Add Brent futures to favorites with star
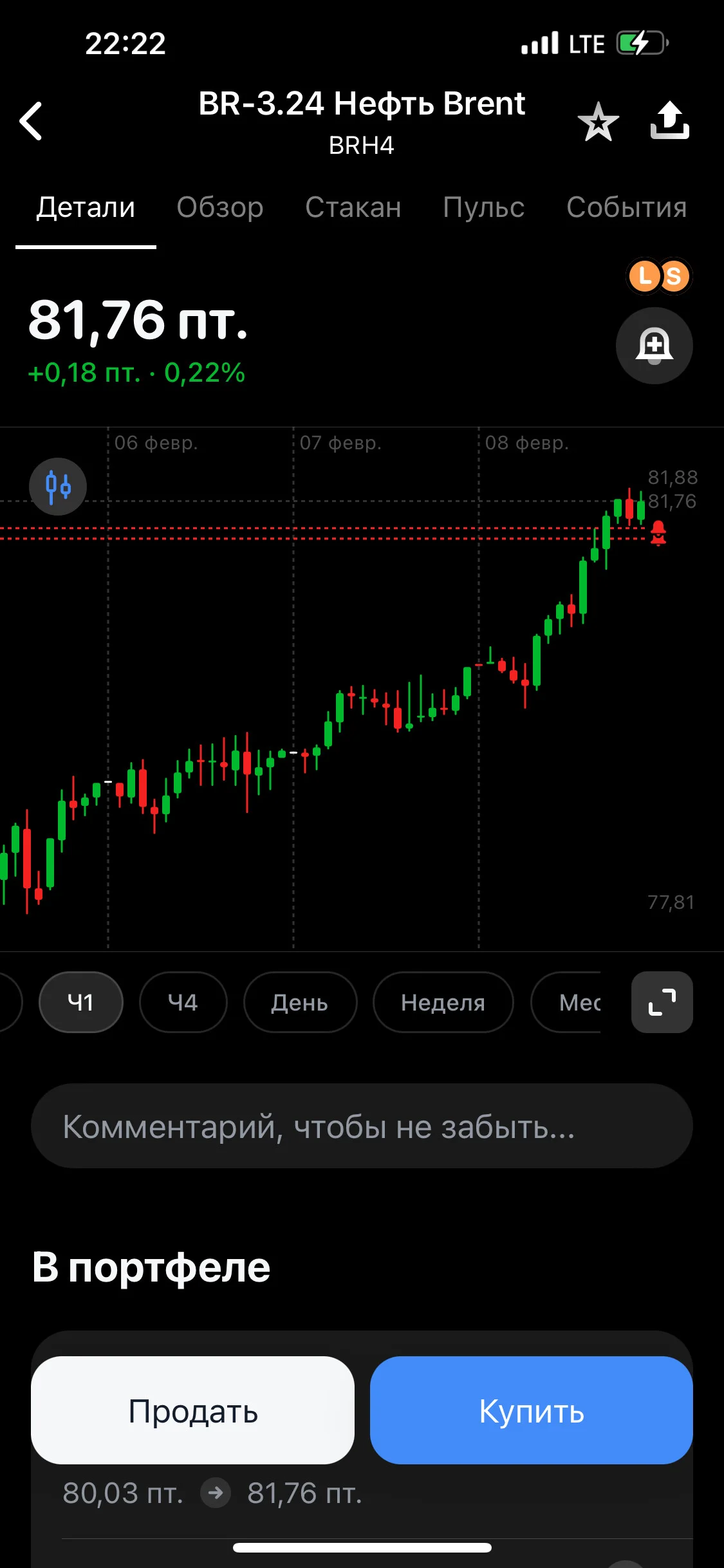 pos(598,122)
